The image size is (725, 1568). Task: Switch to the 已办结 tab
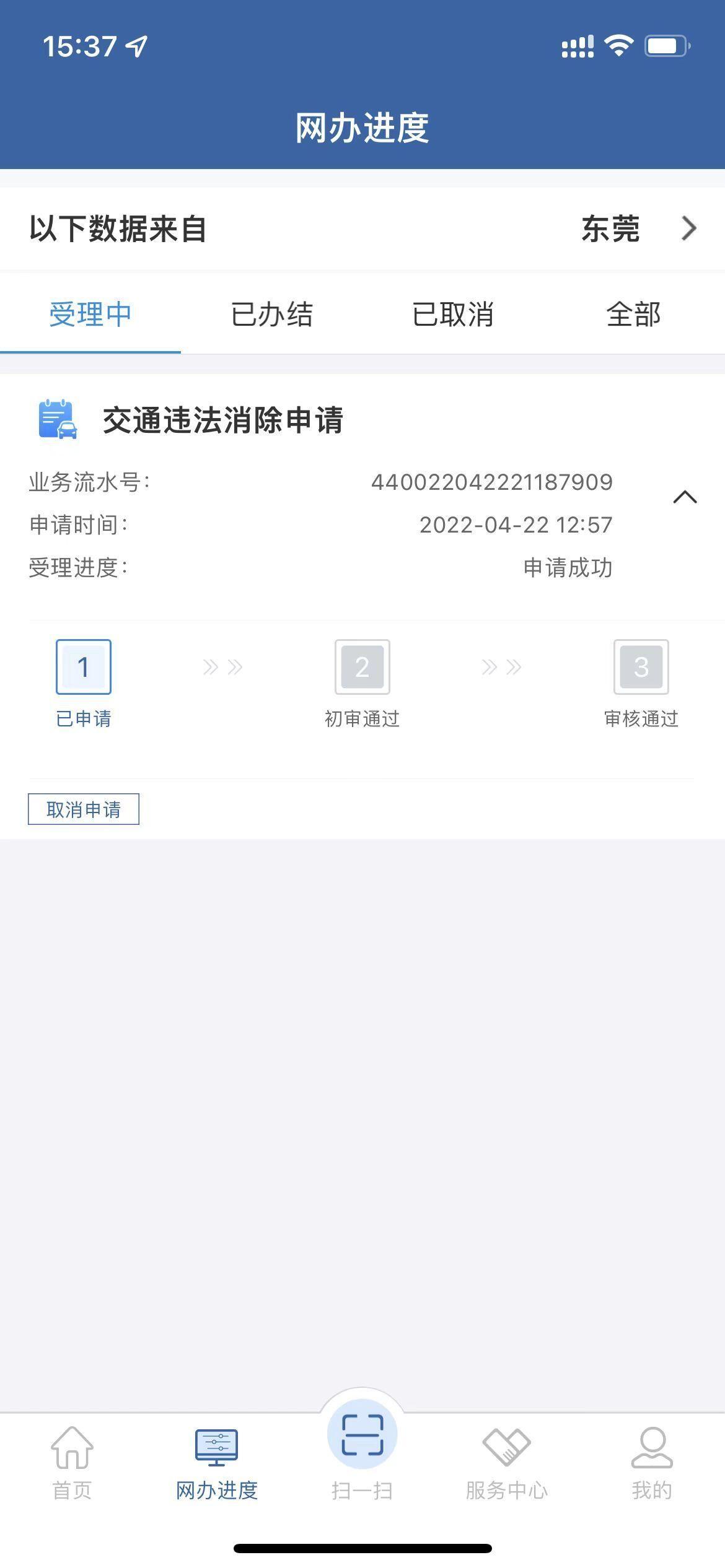[271, 315]
